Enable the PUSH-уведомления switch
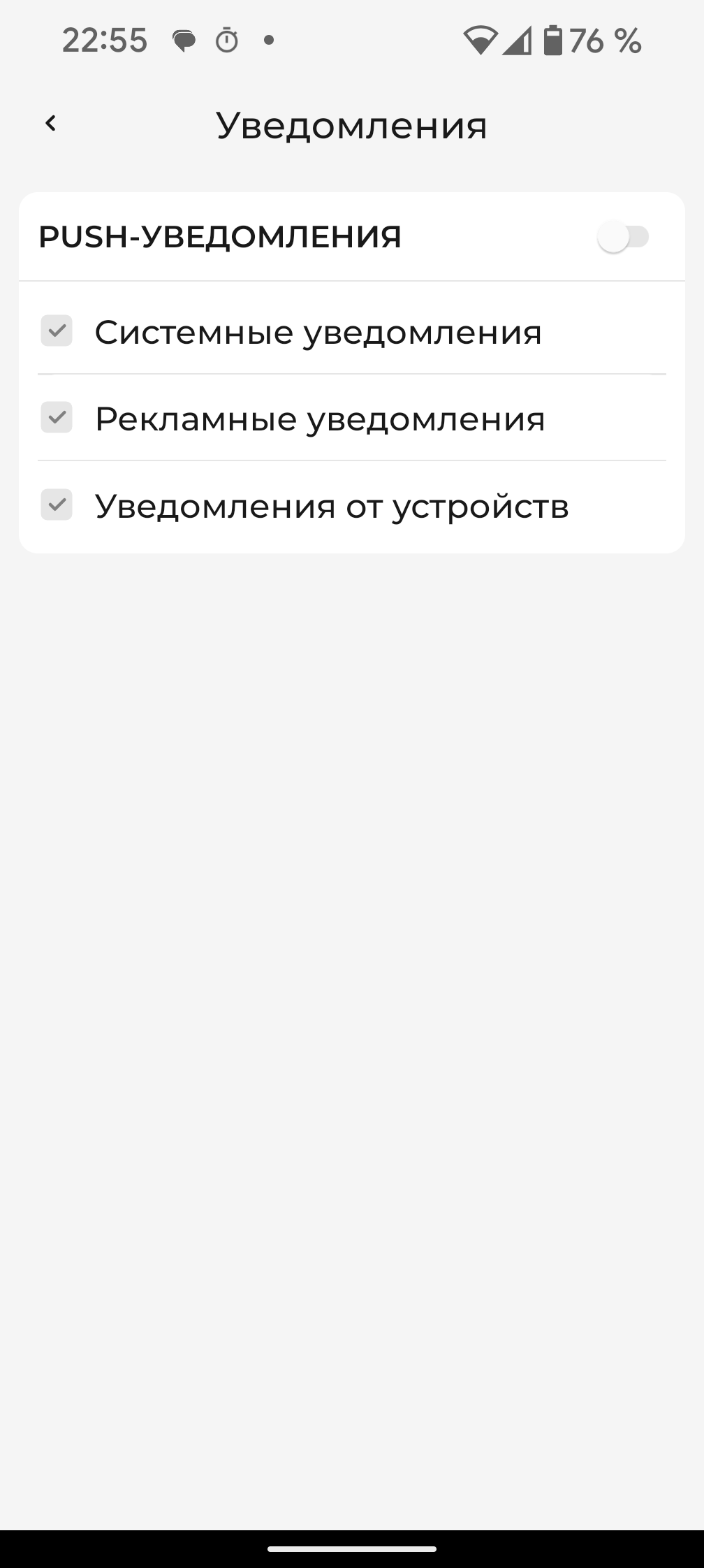Image resolution: width=704 pixels, height=1568 pixels. click(x=623, y=237)
